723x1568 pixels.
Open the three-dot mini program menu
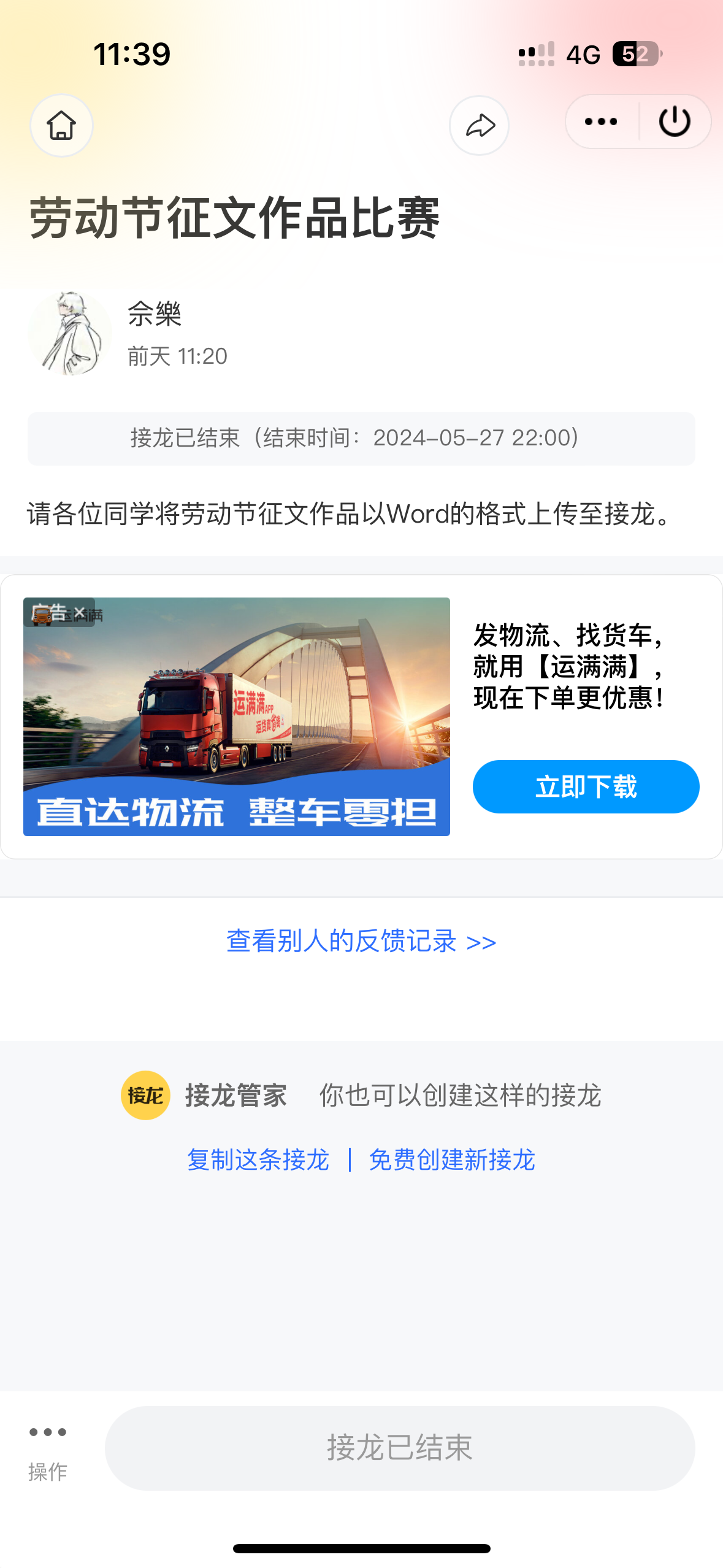click(601, 121)
